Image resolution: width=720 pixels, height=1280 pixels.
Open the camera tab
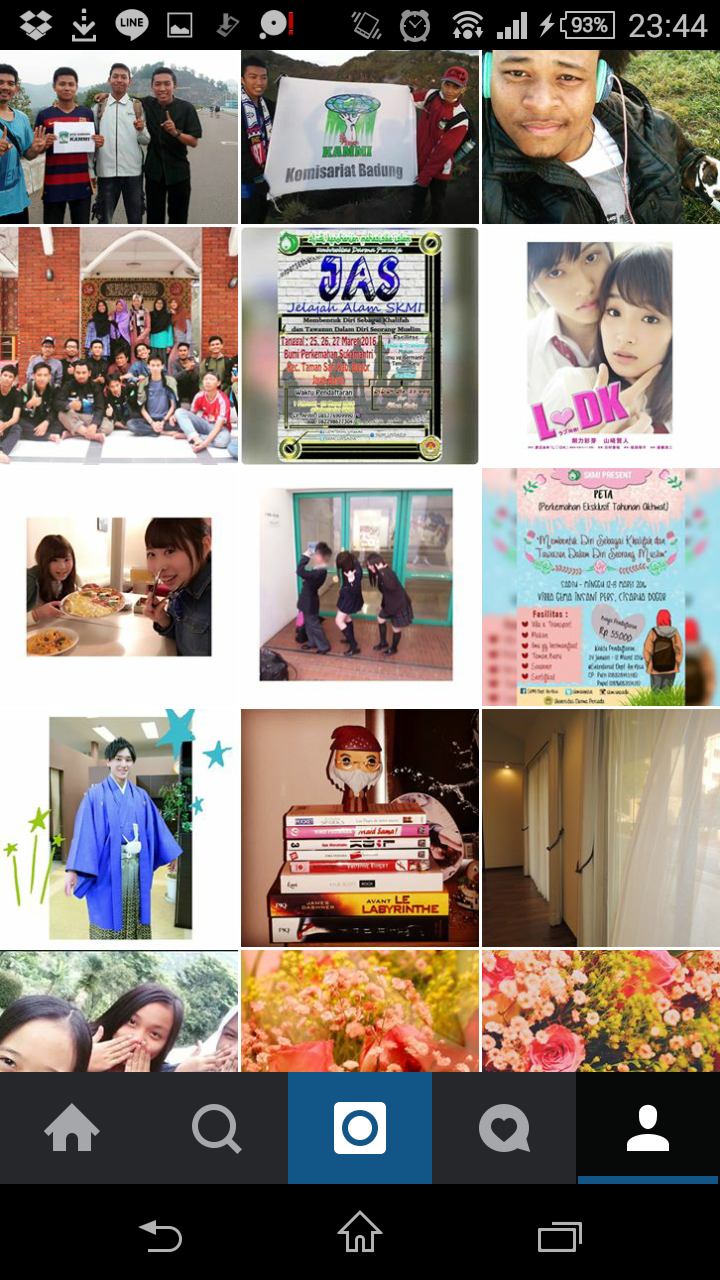[x=360, y=1128]
